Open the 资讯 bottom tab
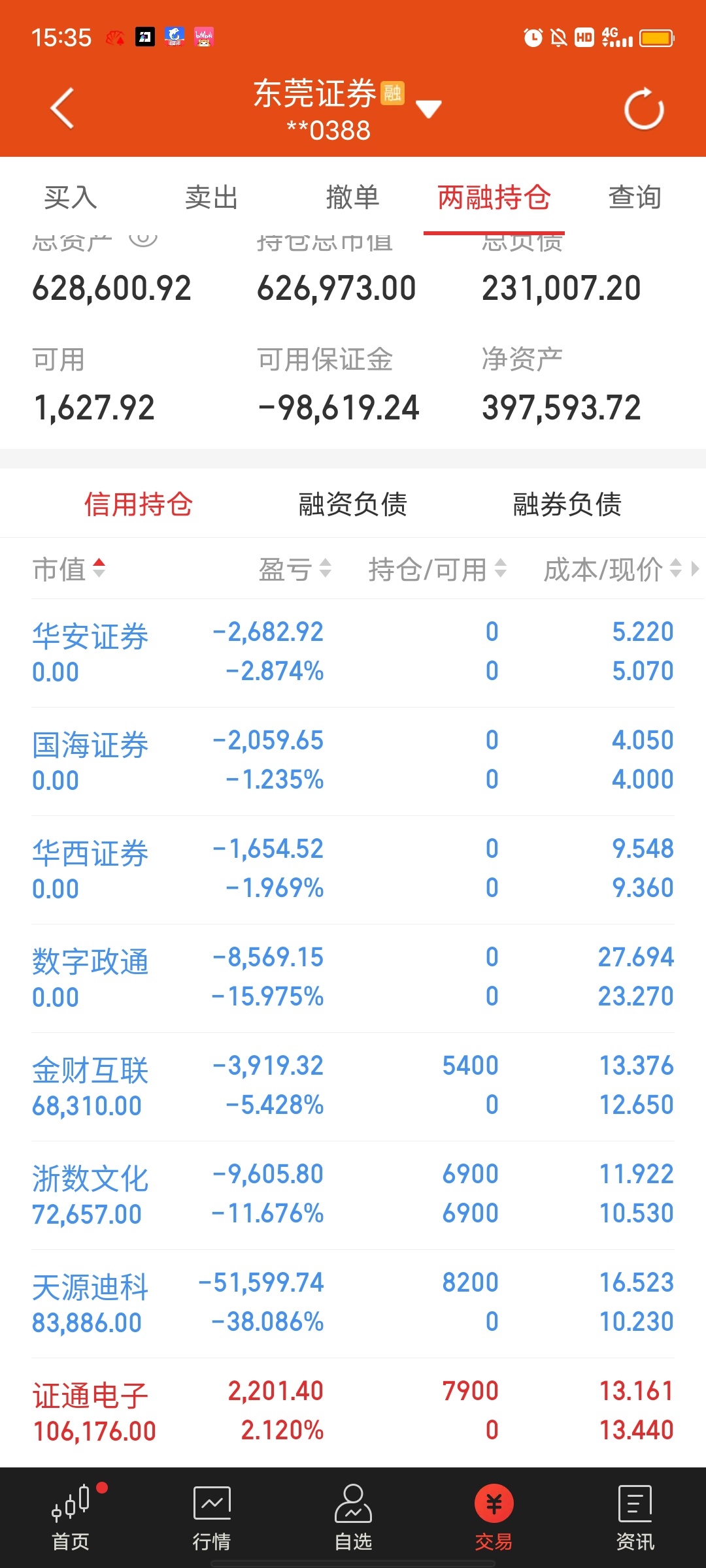This screenshot has width=706, height=1568. 635,1517
